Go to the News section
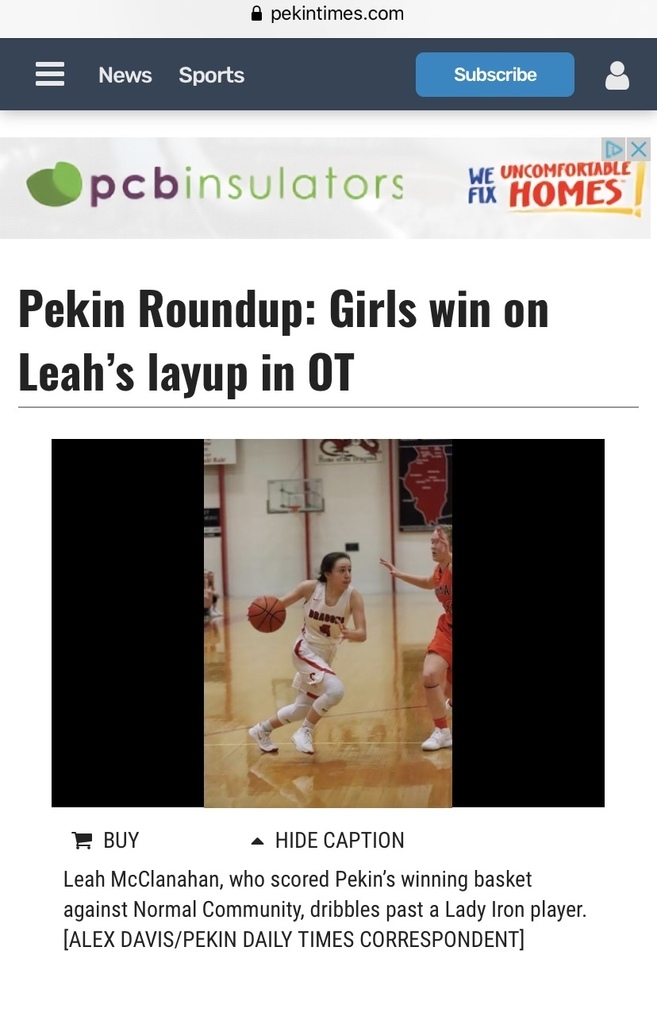The width and height of the screenshot is (657, 1024). [125, 75]
